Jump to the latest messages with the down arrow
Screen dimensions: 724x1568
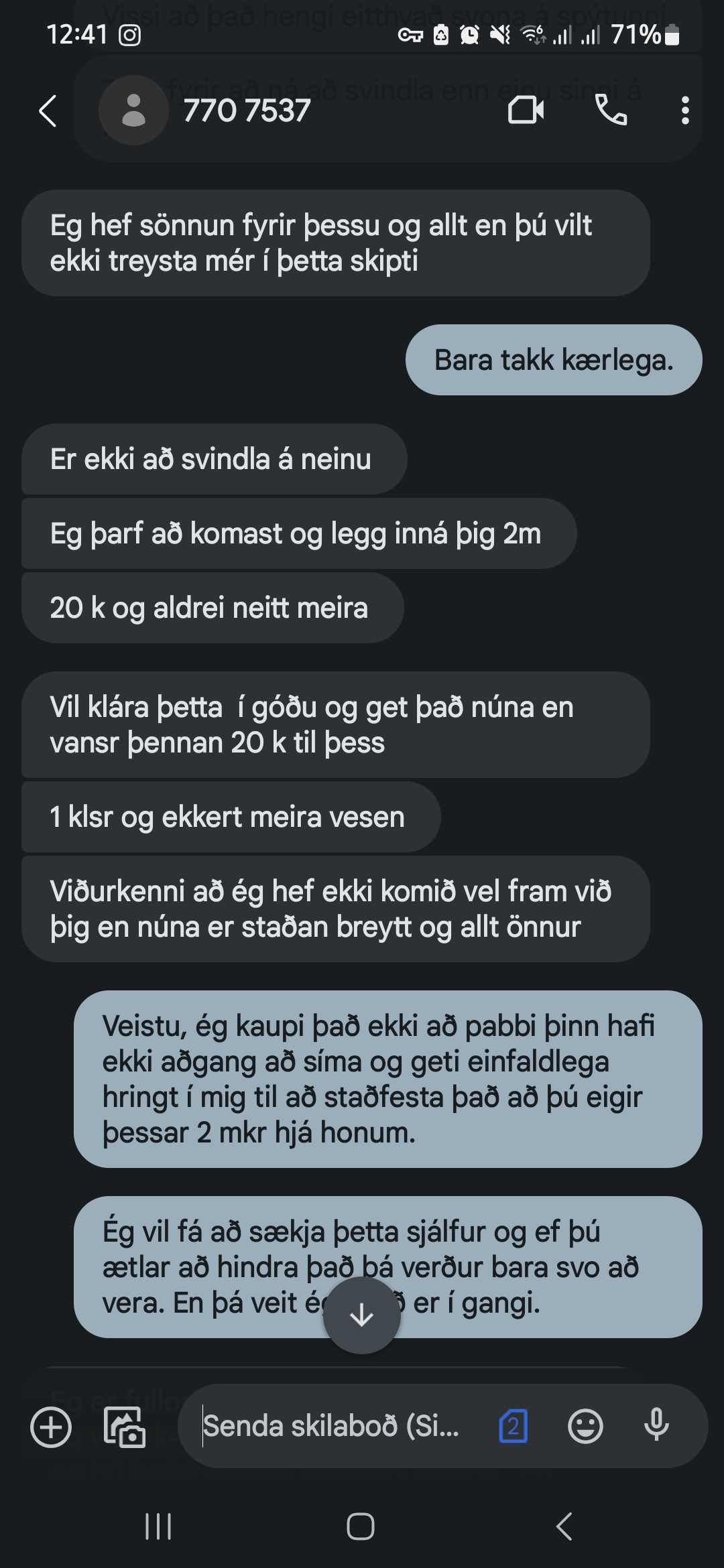click(x=362, y=1315)
